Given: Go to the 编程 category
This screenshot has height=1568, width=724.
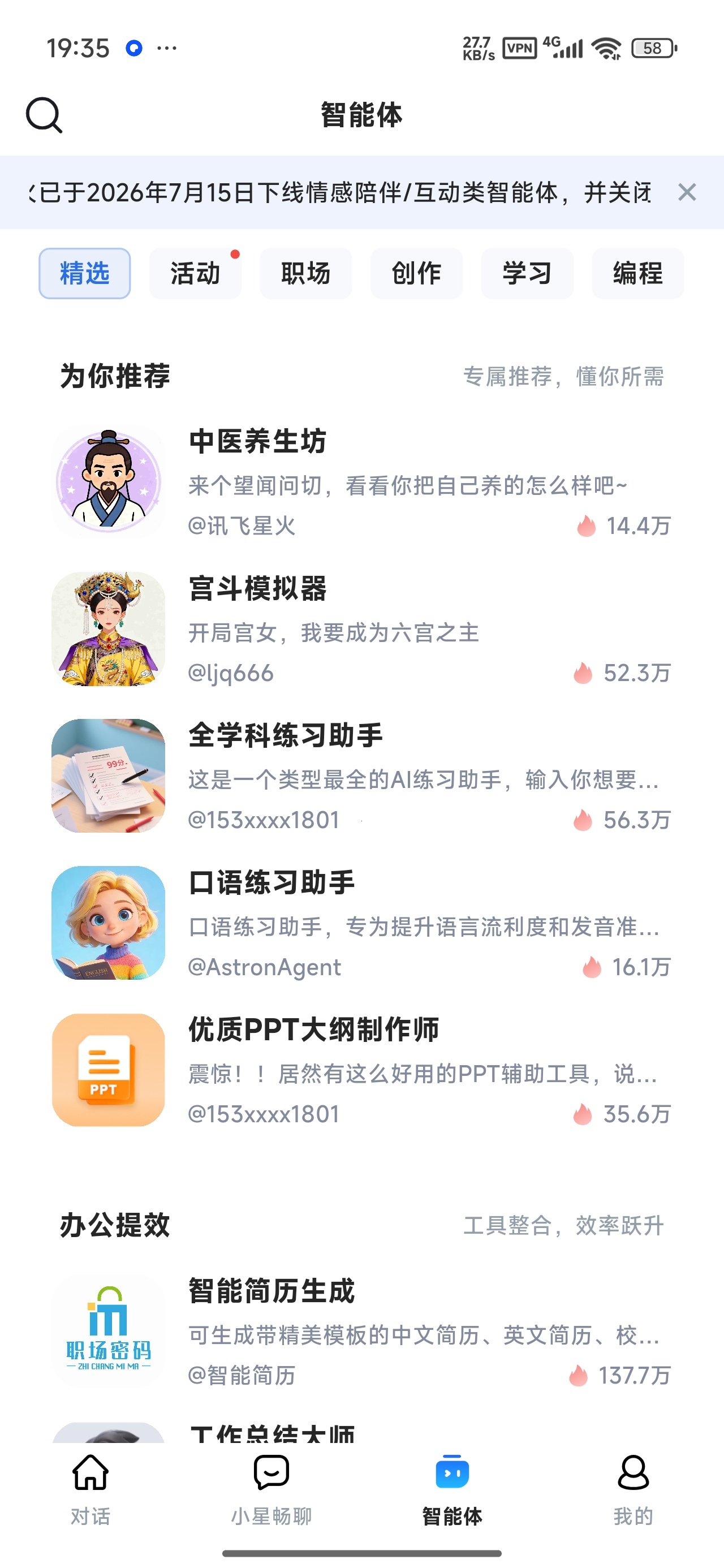Looking at the screenshot, I should [637, 273].
